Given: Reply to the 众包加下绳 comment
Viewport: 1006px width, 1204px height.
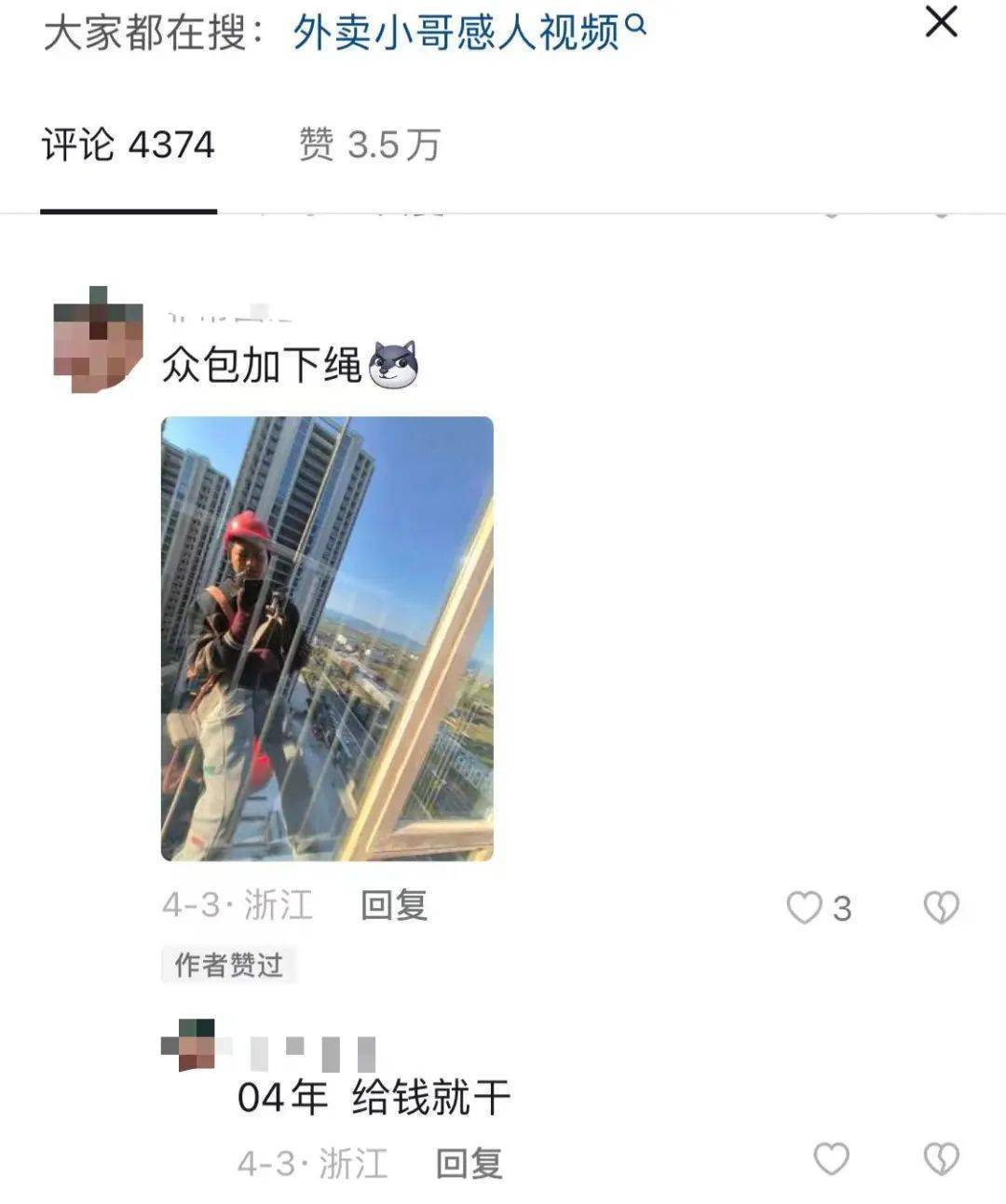Looking at the screenshot, I should (x=394, y=905).
